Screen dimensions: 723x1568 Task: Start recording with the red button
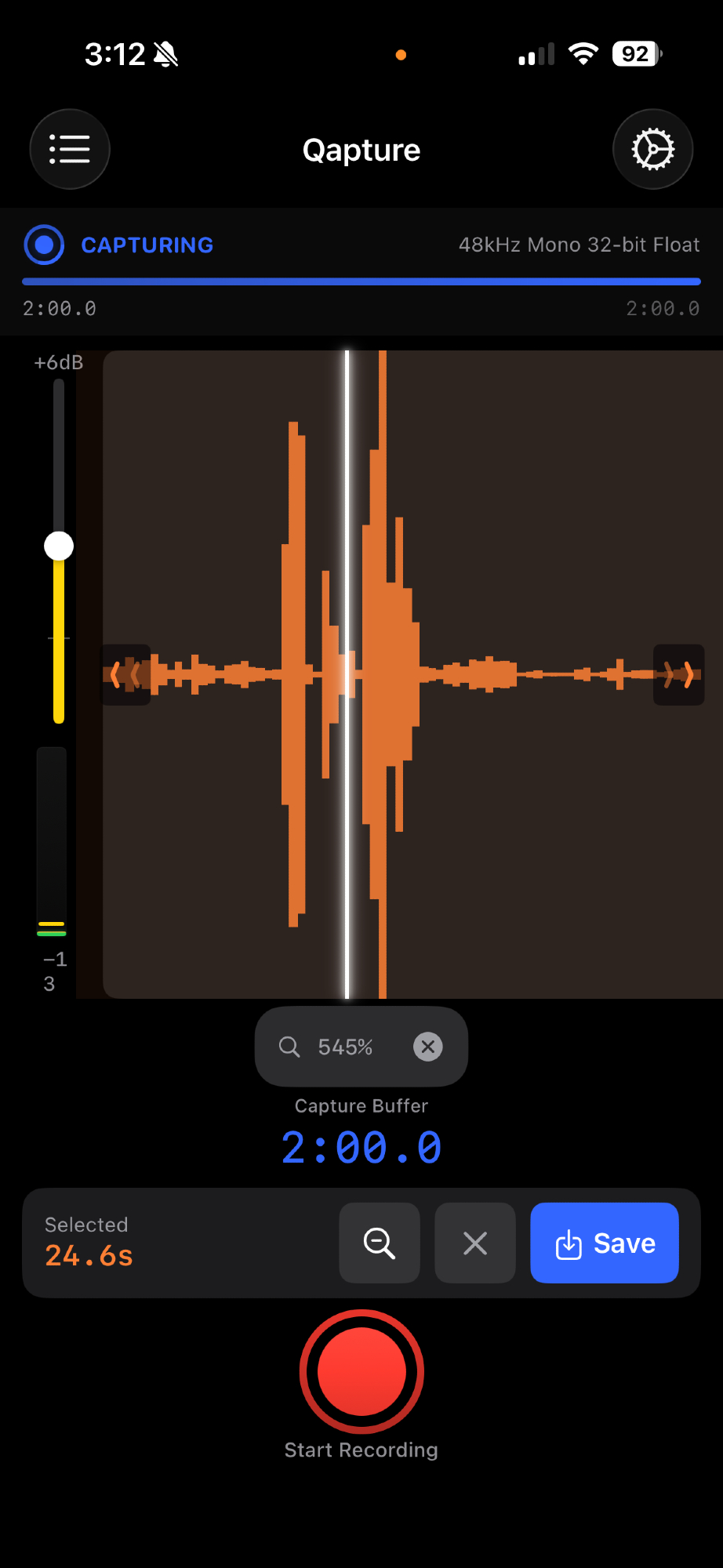[x=361, y=1371]
